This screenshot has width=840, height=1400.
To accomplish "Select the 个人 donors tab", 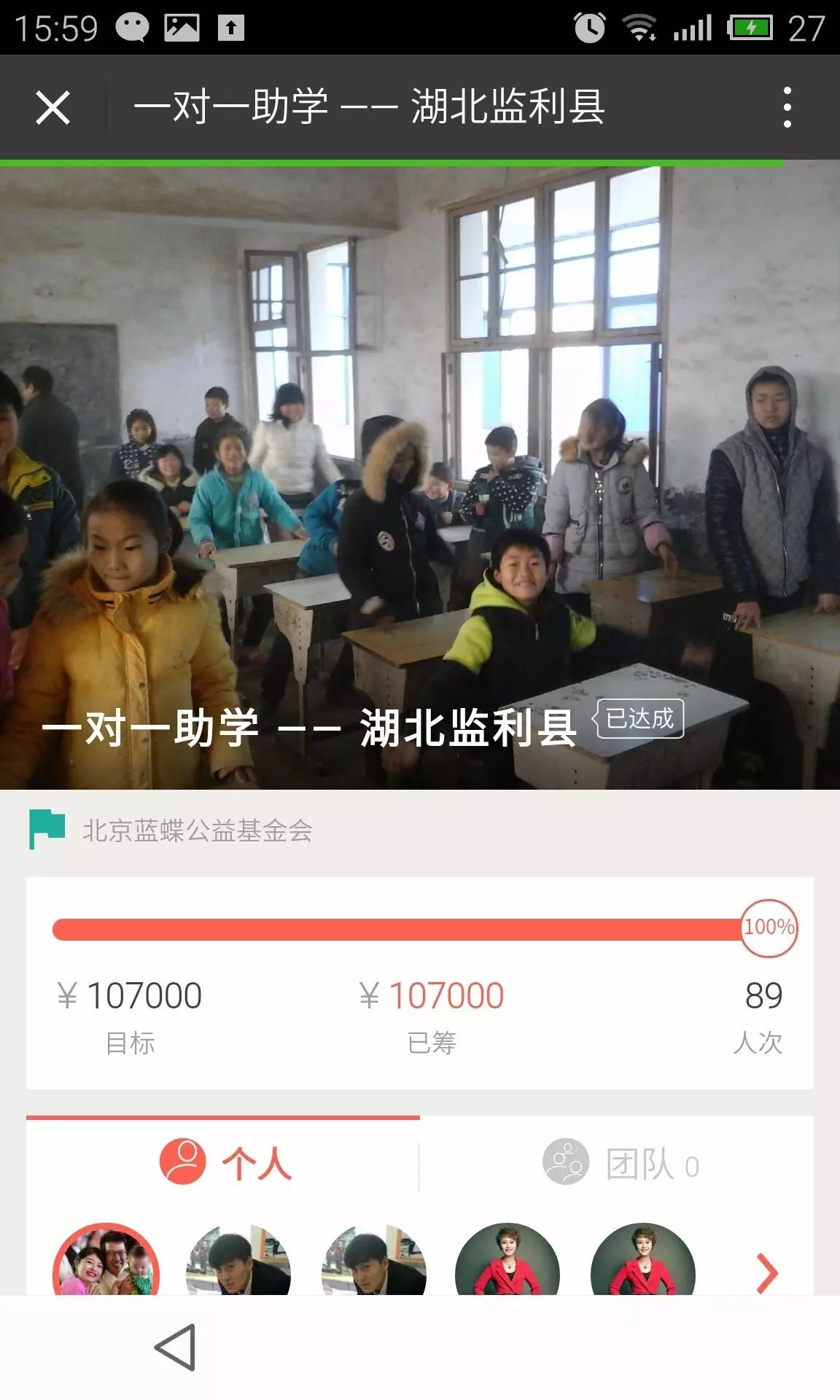I will pyautogui.click(x=226, y=1163).
